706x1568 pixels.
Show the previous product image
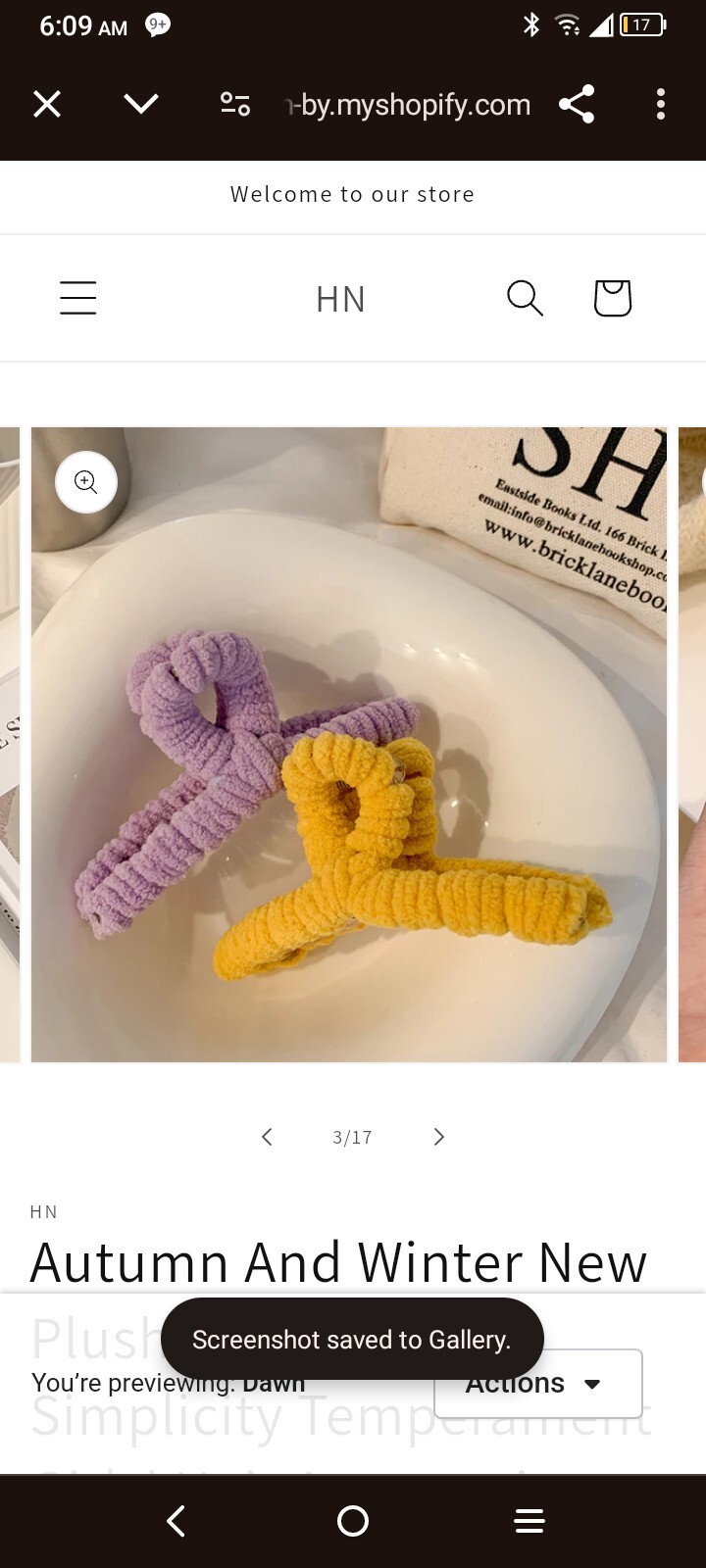[x=267, y=1137]
